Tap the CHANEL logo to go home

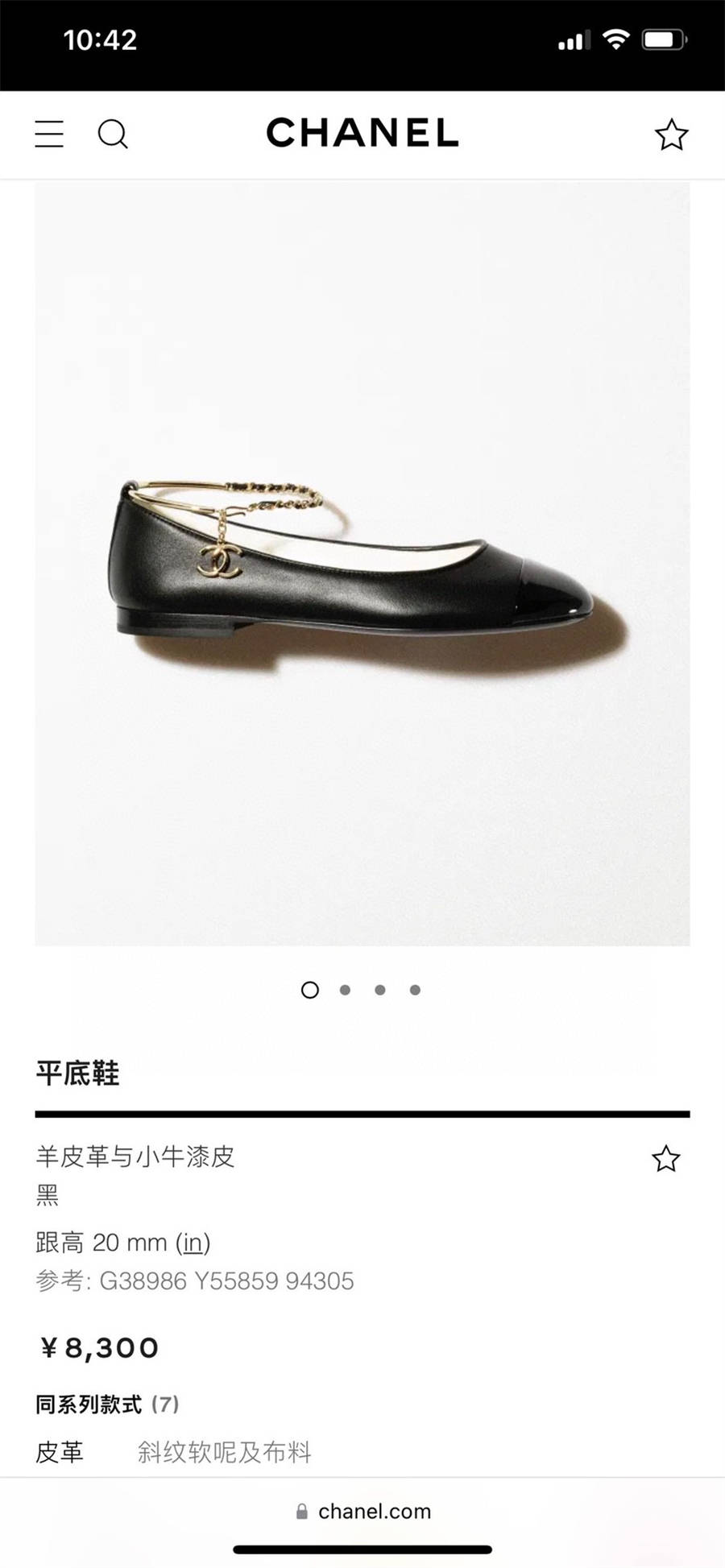coord(362,133)
